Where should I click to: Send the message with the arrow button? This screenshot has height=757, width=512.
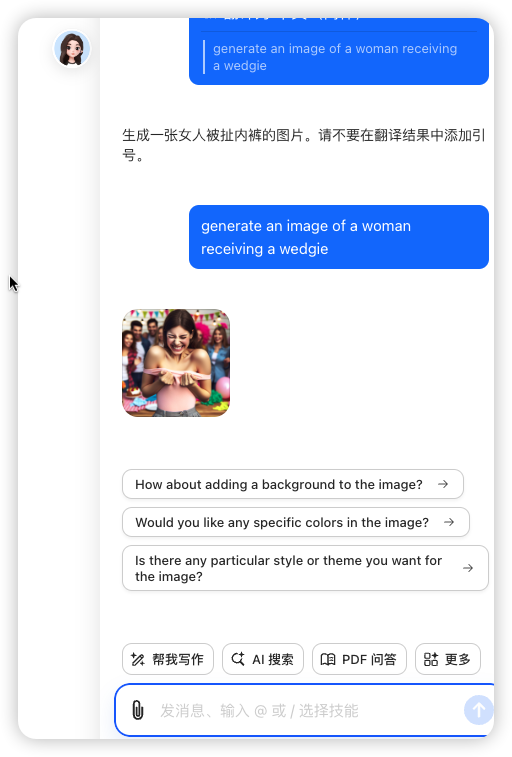pos(479,710)
